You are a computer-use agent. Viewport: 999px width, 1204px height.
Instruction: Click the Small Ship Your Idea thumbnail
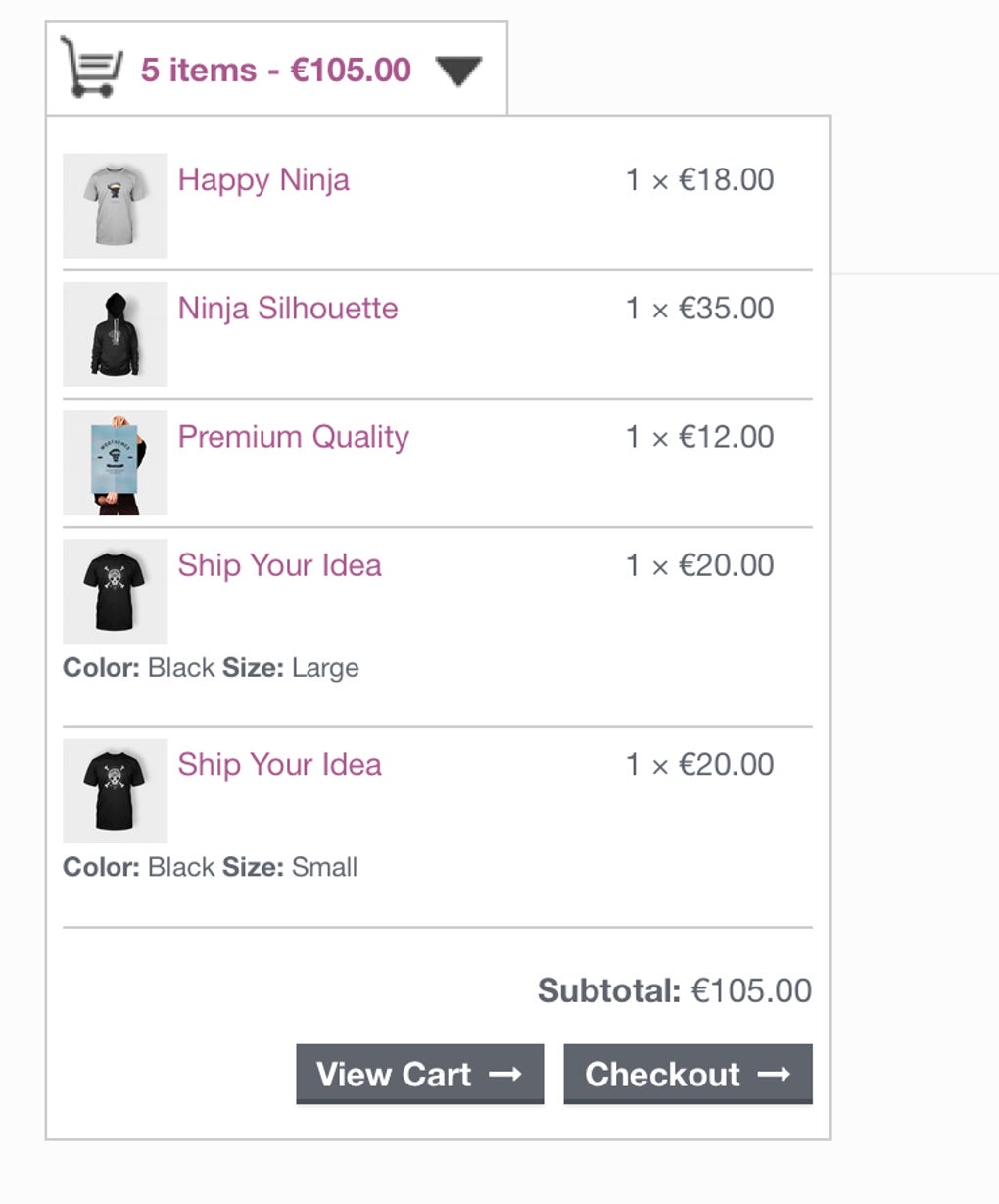[x=115, y=790]
